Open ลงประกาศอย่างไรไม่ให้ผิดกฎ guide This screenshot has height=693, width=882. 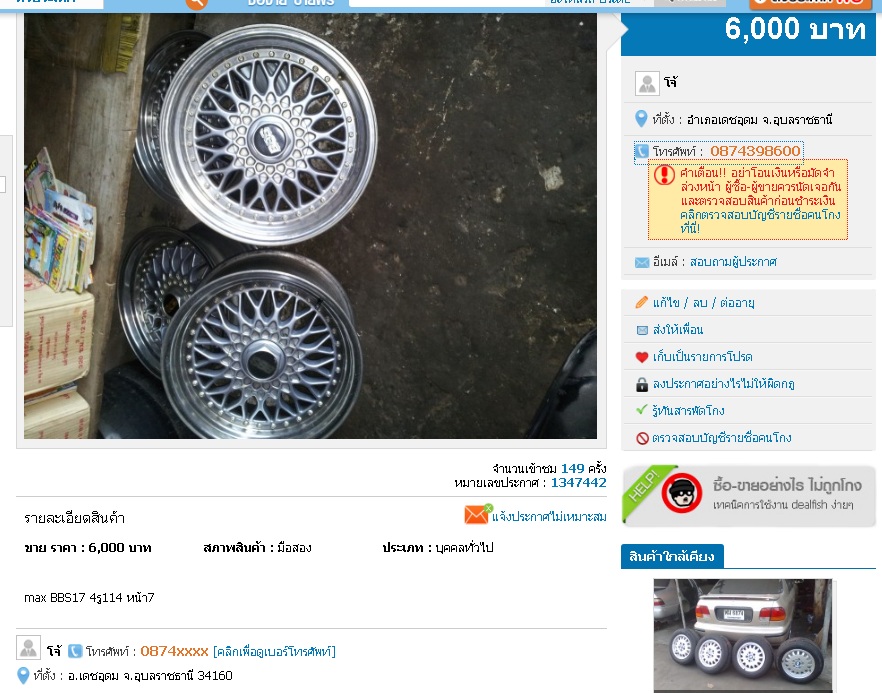pyautogui.click(x=723, y=383)
